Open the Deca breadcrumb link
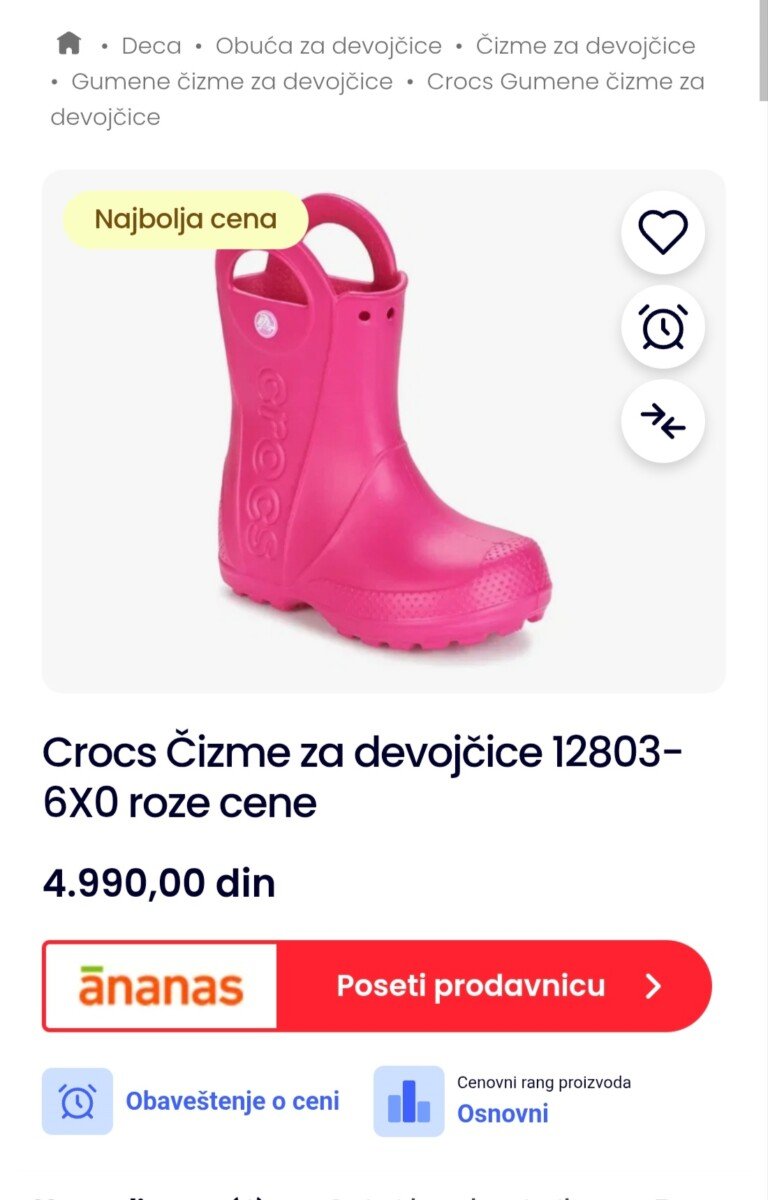 [151, 46]
